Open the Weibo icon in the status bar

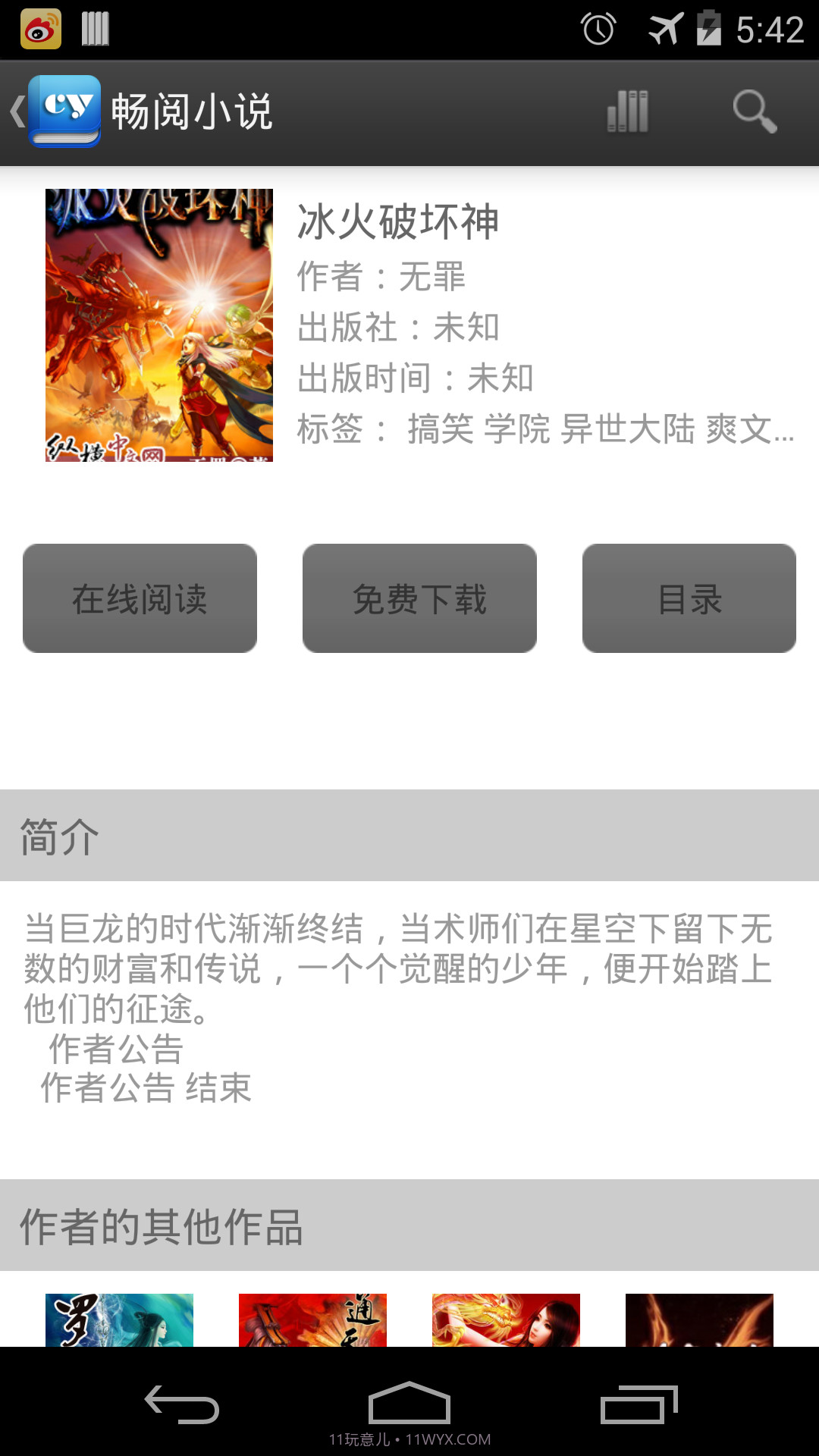[x=42, y=29]
